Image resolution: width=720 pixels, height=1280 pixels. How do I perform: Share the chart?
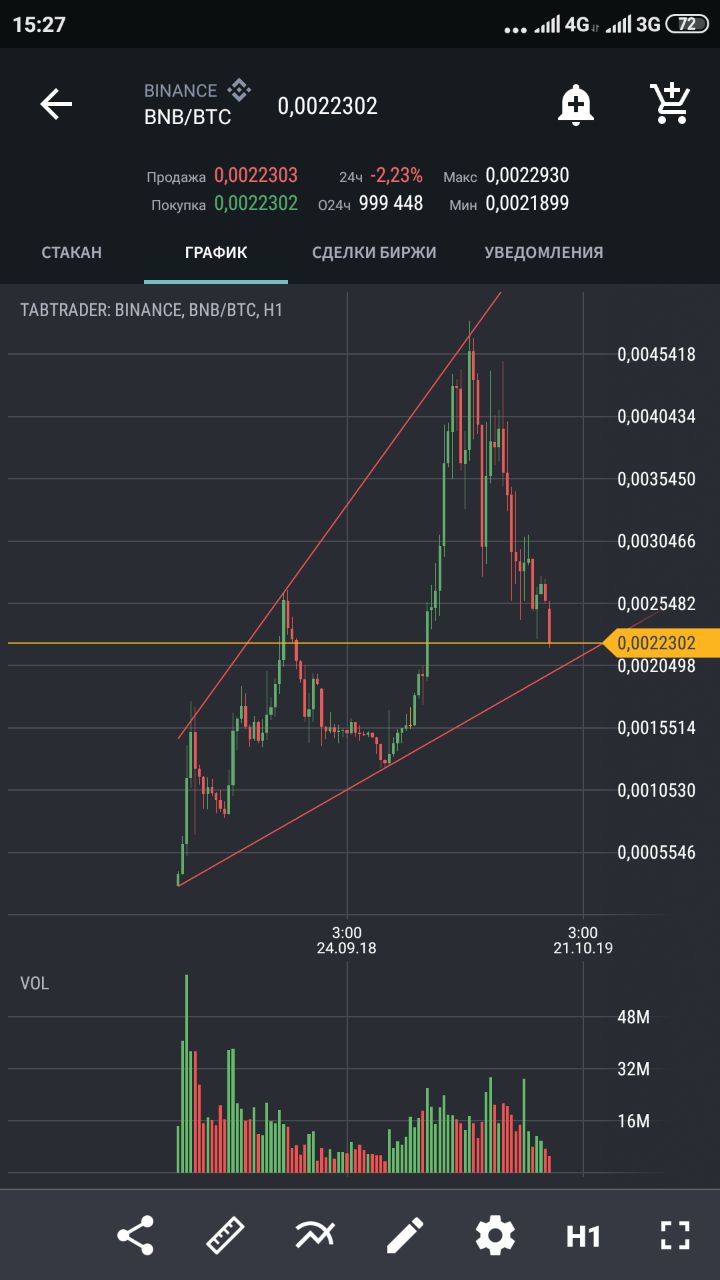click(136, 1235)
